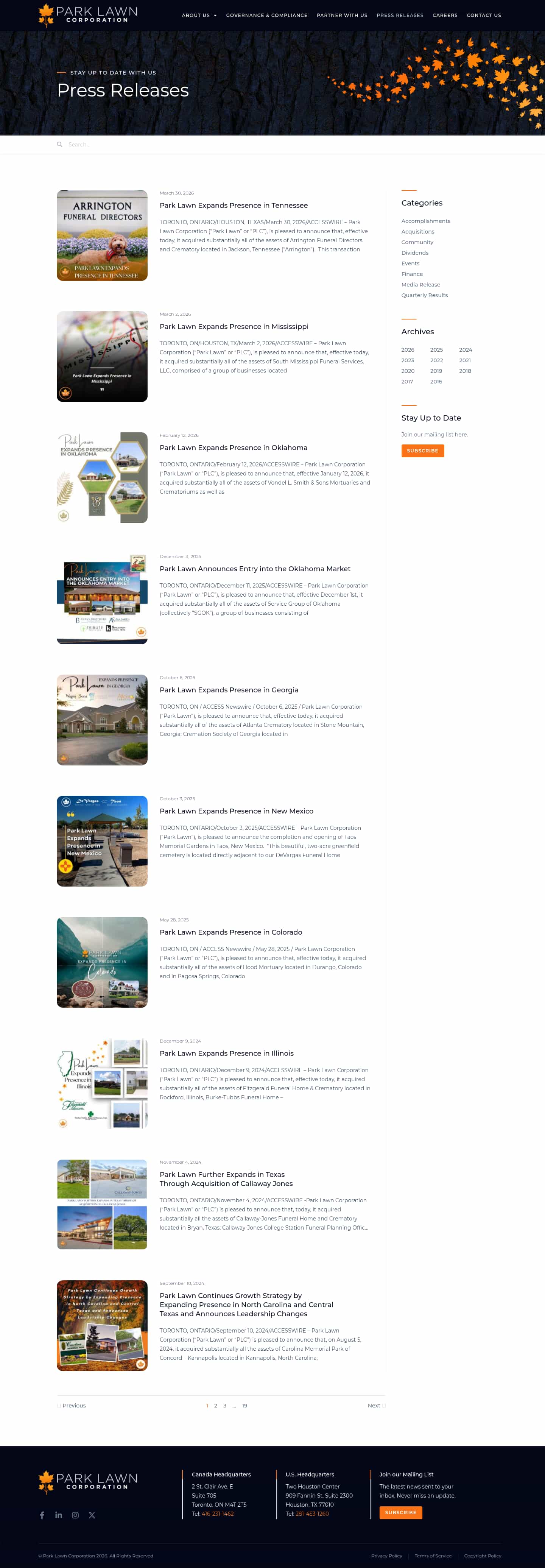Open the Privacy Policy link
The height and width of the screenshot is (1568, 545).
point(387,1555)
